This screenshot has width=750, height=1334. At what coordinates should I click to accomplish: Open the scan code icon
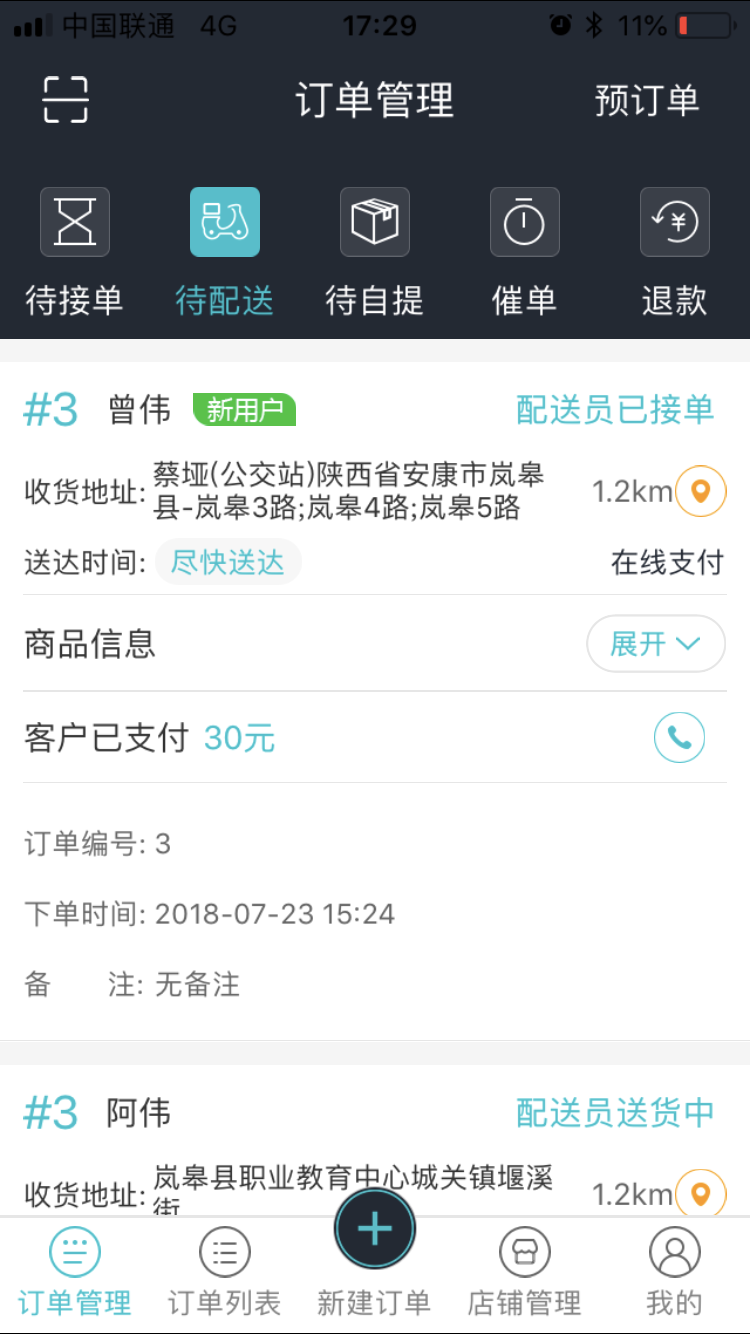coord(66,100)
